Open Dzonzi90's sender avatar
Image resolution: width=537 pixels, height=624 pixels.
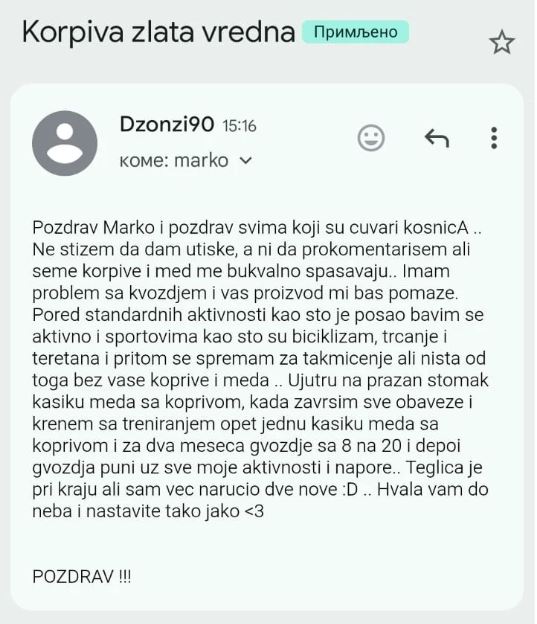coord(64,143)
